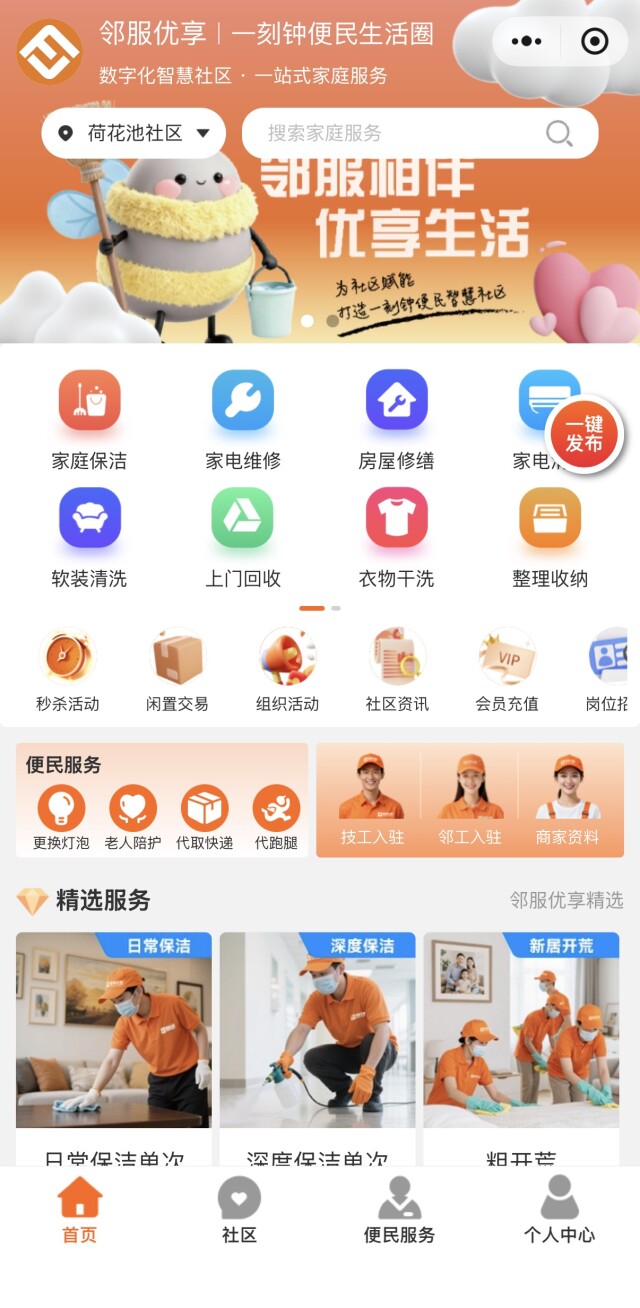This screenshot has width=640, height=1308.
Task: Go to 闲置交易 marketplace
Action: click(x=177, y=670)
